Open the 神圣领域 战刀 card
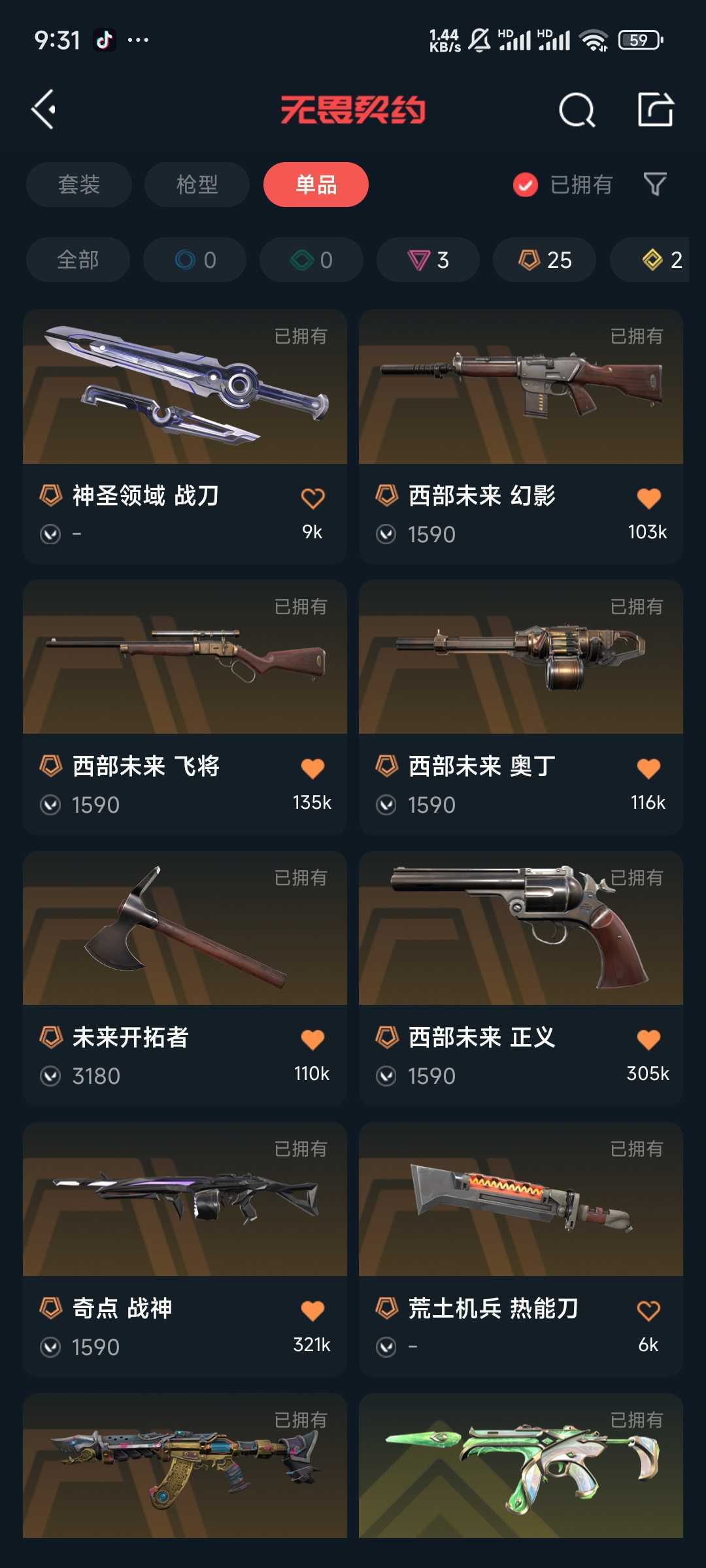The height and width of the screenshot is (1568, 706). tap(185, 436)
